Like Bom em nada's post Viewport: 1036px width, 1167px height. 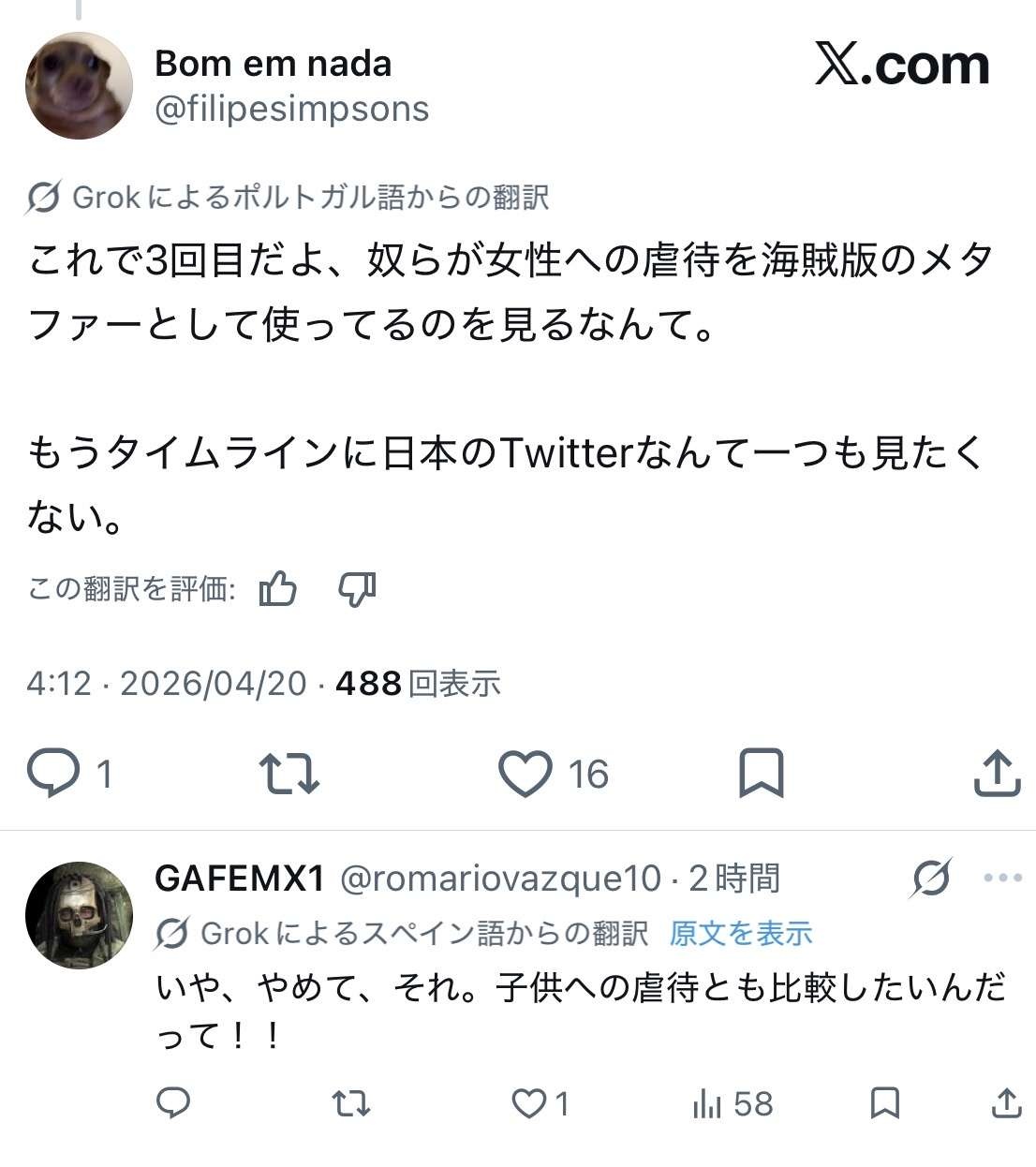(525, 774)
